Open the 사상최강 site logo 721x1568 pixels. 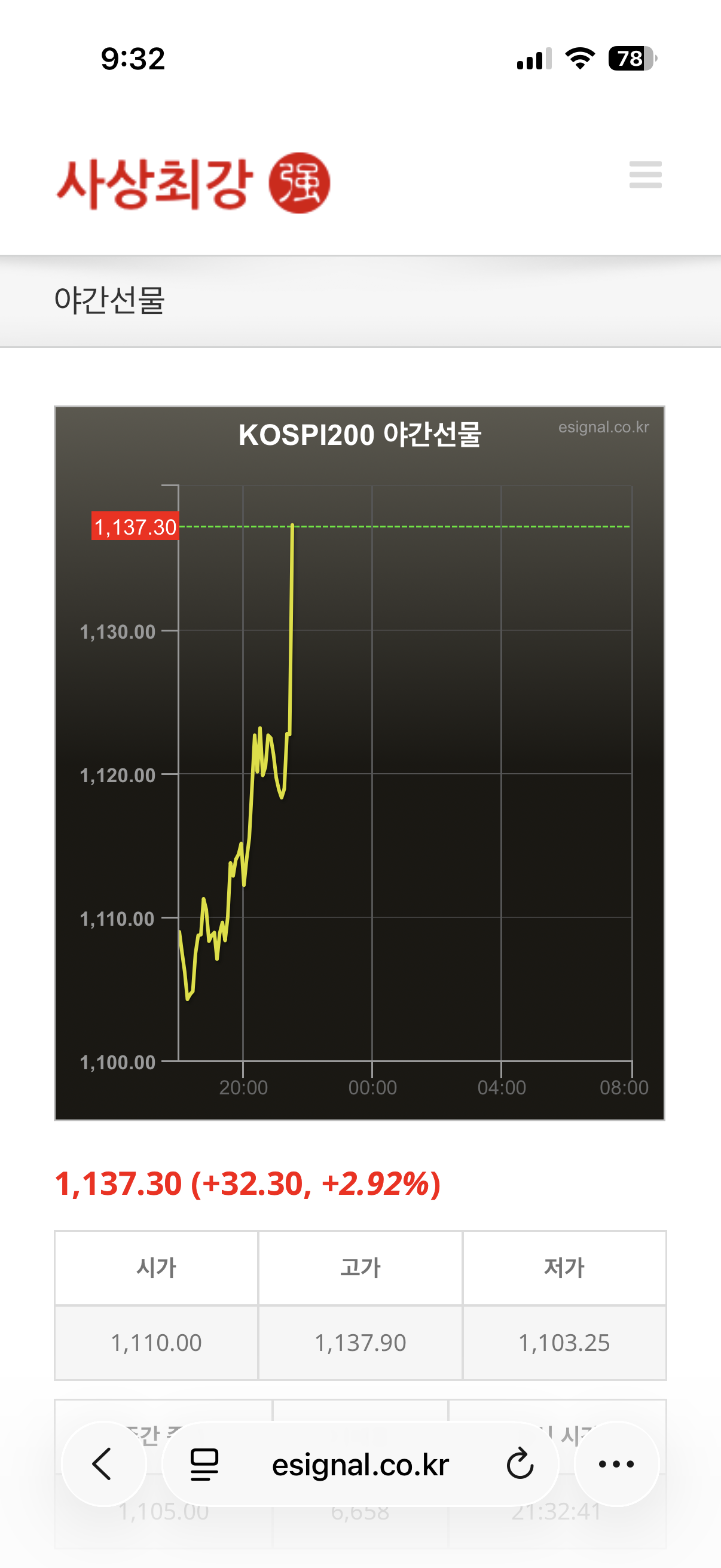tap(193, 182)
